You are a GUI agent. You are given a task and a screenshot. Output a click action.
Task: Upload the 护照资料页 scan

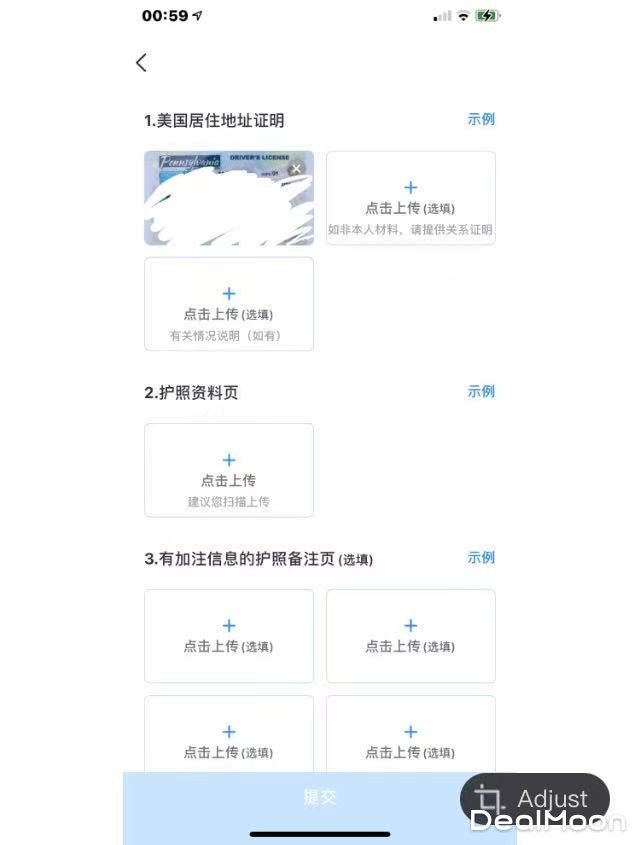tap(228, 470)
